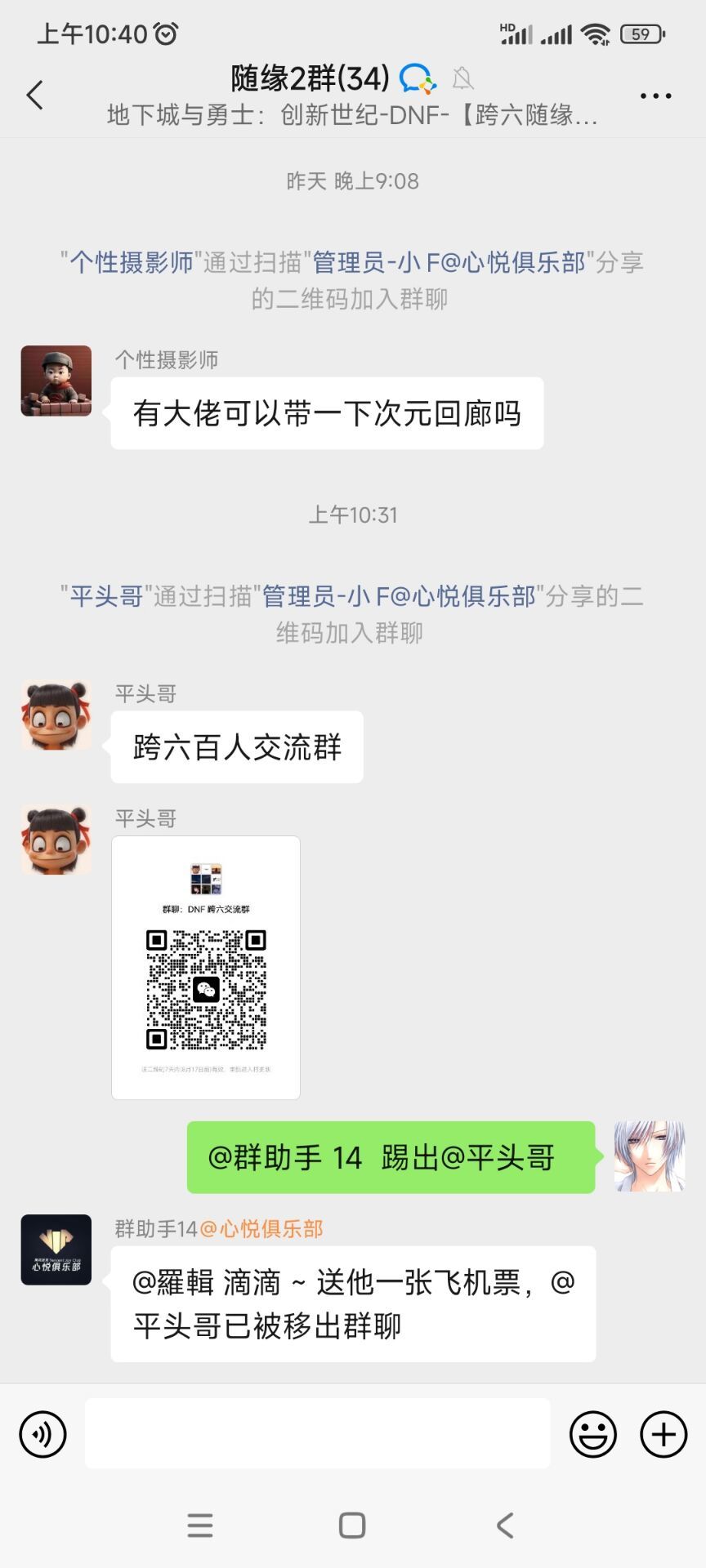
Task: View 个性摄影师's profile avatar
Action: pos(56,381)
